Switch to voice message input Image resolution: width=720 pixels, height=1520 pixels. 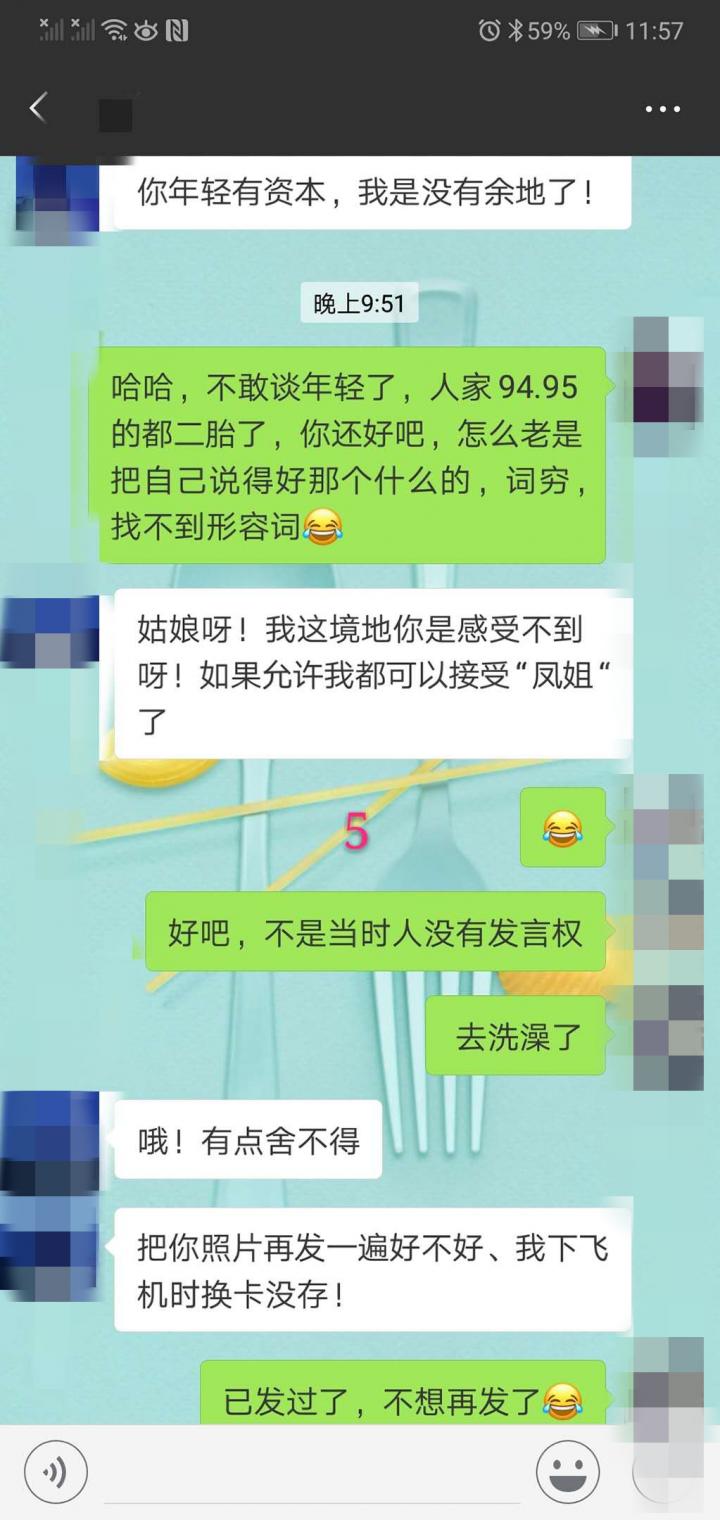point(56,1471)
